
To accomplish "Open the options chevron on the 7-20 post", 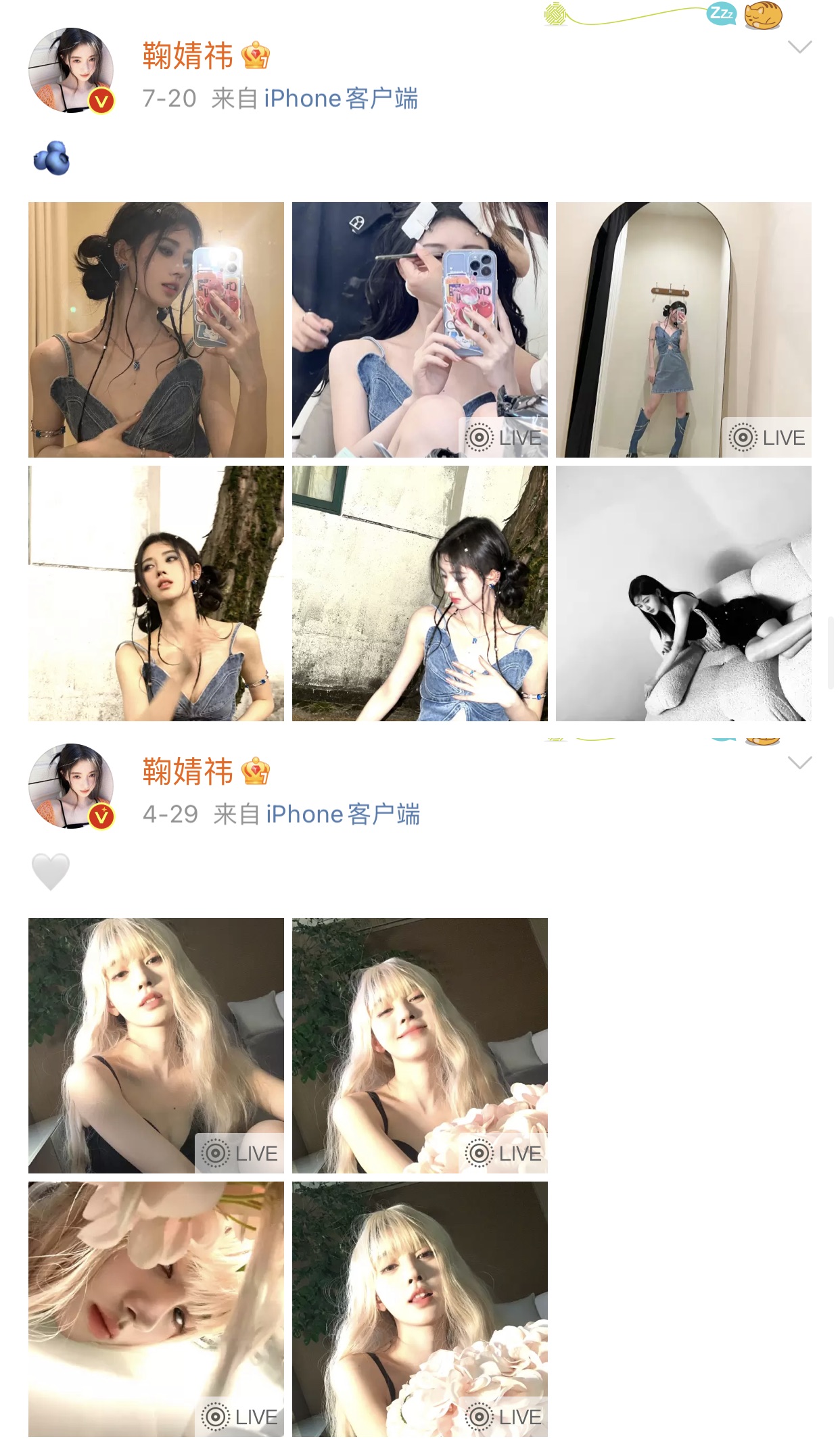I will (x=799, y=47).
